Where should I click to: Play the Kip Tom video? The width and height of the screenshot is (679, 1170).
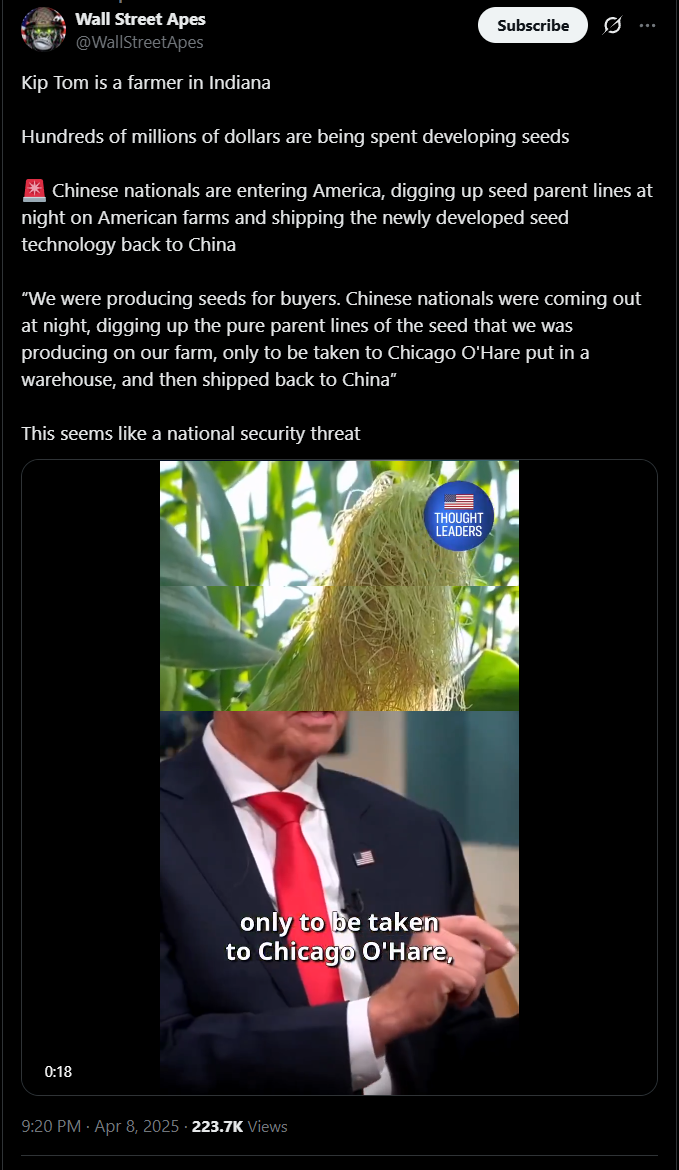point(340,778)
